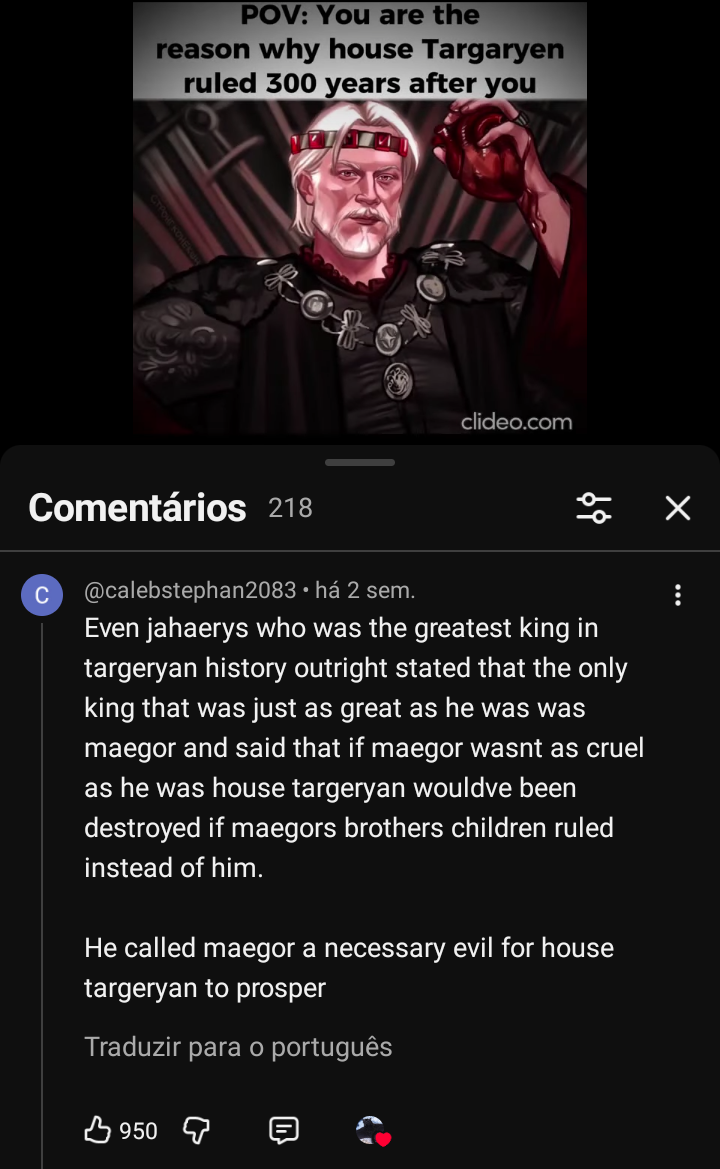Tap the video player above comments
This screenshot has width=720, height=1169.
[x=360, y=220]
